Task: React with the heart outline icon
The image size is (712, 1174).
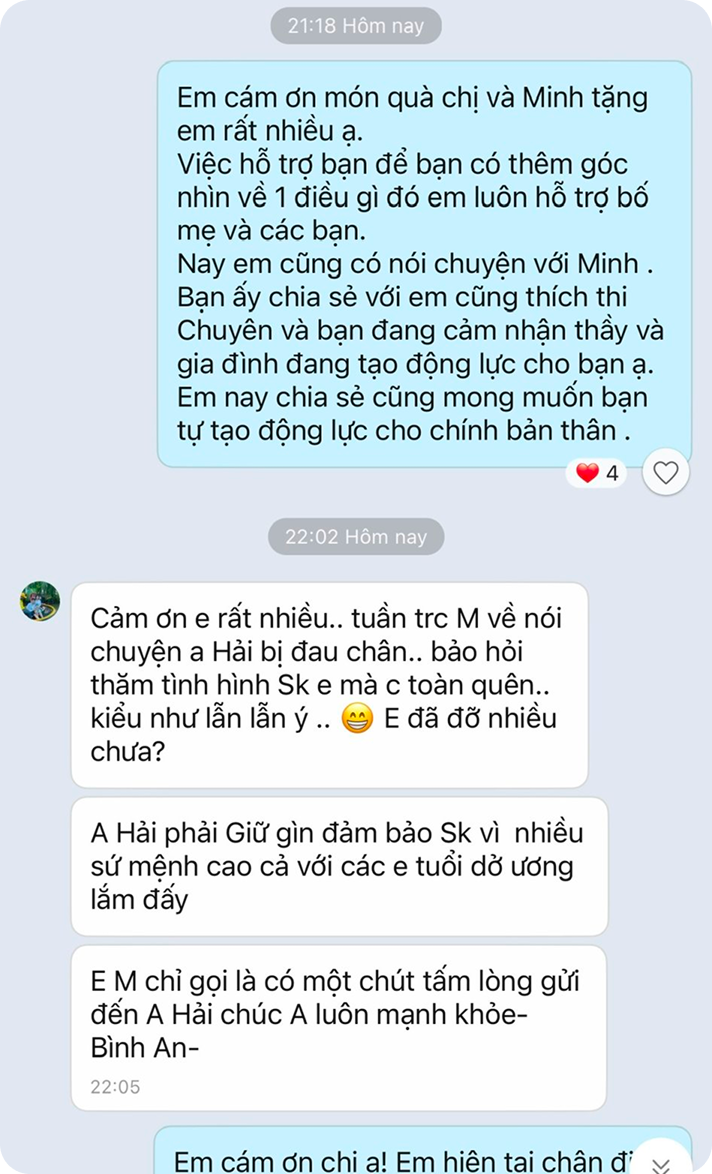Action: 665,473
